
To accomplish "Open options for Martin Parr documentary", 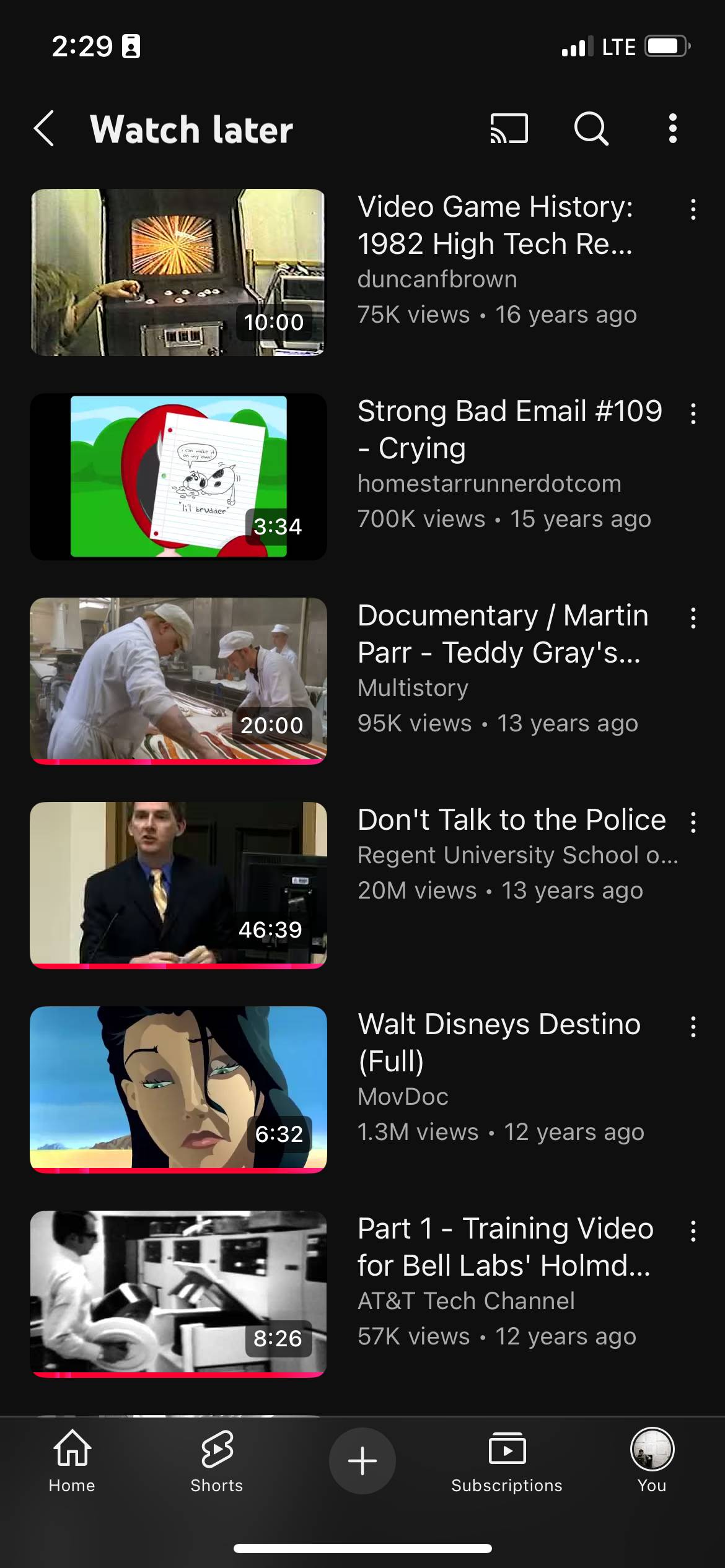I will point(693,618).
